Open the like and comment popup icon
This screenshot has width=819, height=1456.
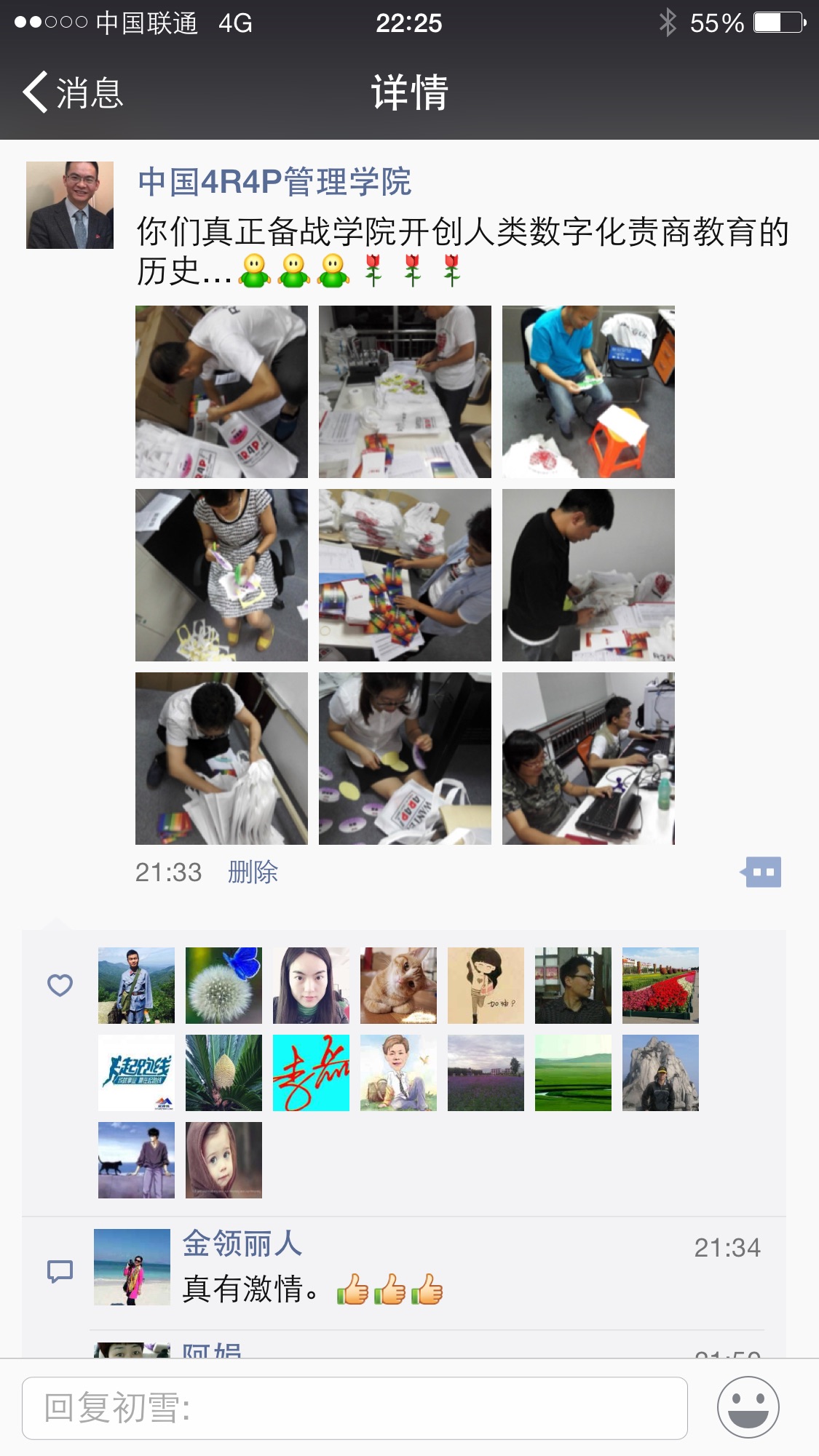(x=761, y=872)
